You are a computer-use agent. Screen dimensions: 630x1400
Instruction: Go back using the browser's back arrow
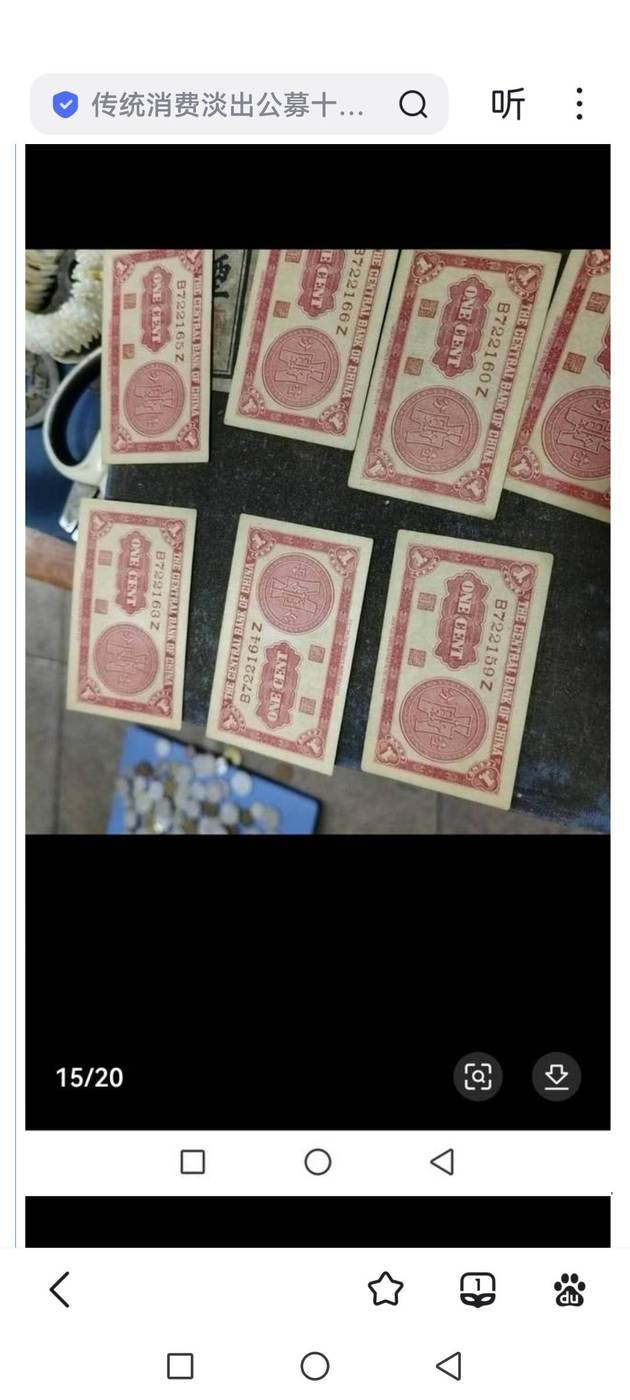[60, 1290]
